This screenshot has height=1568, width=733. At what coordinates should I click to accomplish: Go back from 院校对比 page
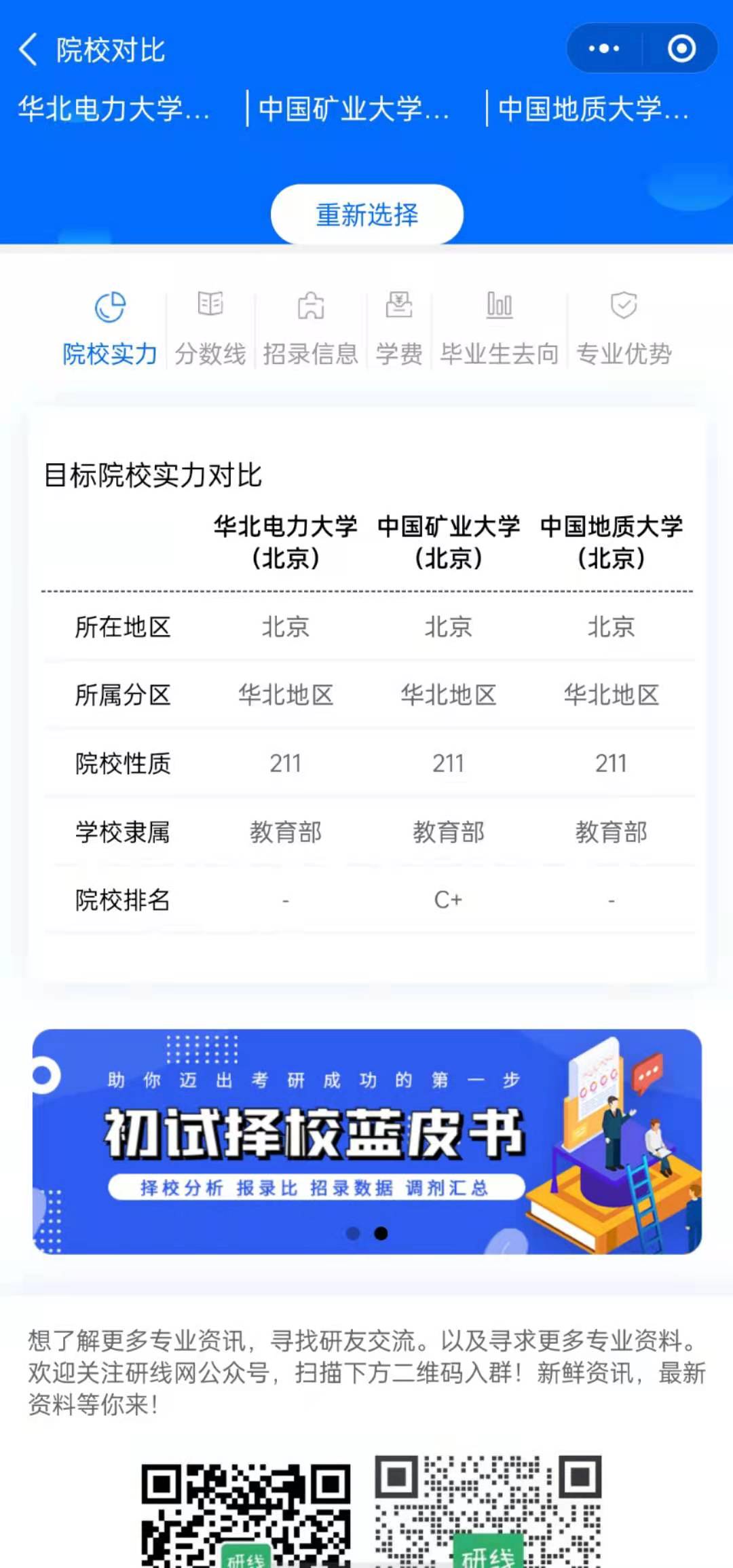[x=29, y=50]
